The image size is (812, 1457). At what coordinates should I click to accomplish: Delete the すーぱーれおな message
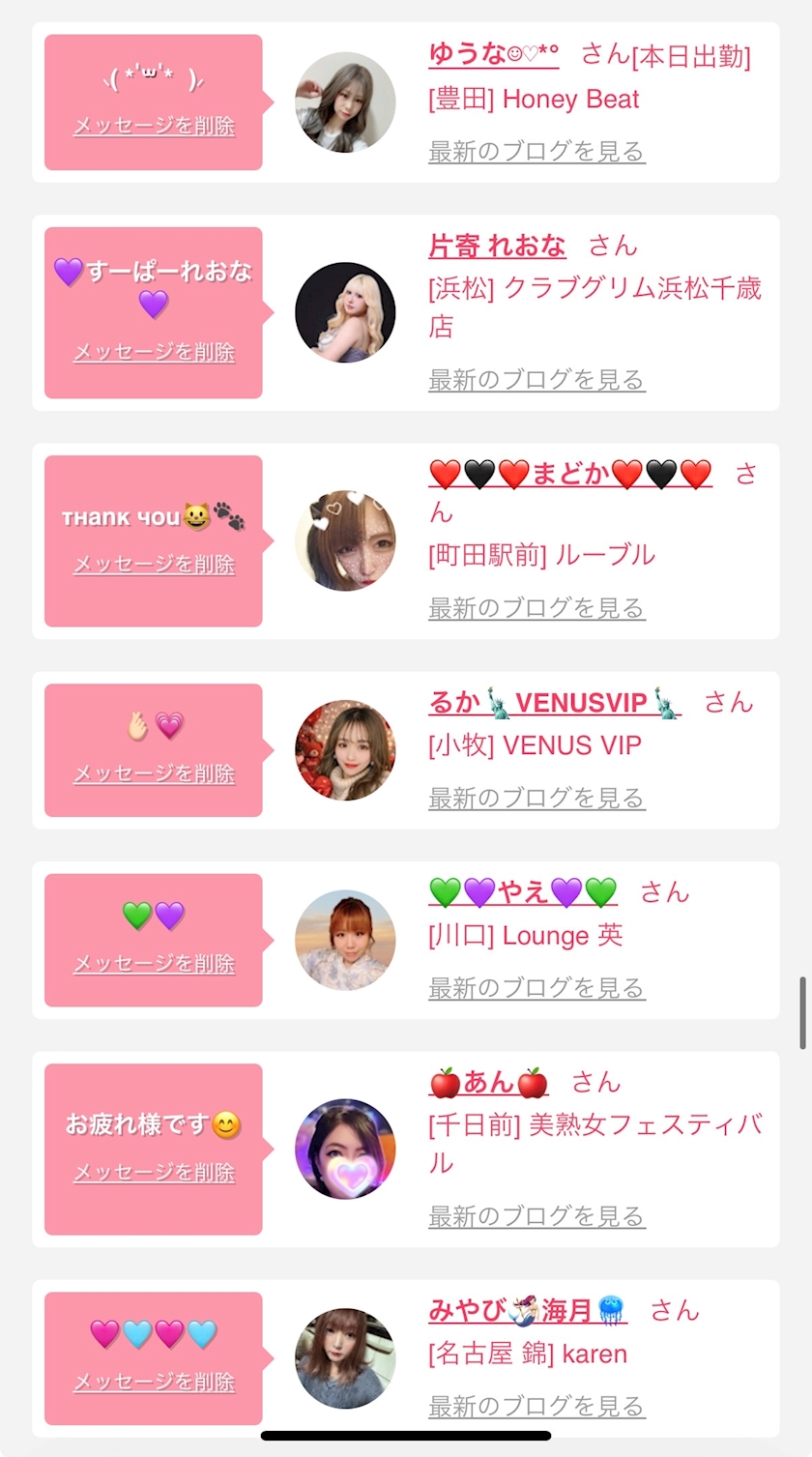pyautogui.click(x=154, y=352)
